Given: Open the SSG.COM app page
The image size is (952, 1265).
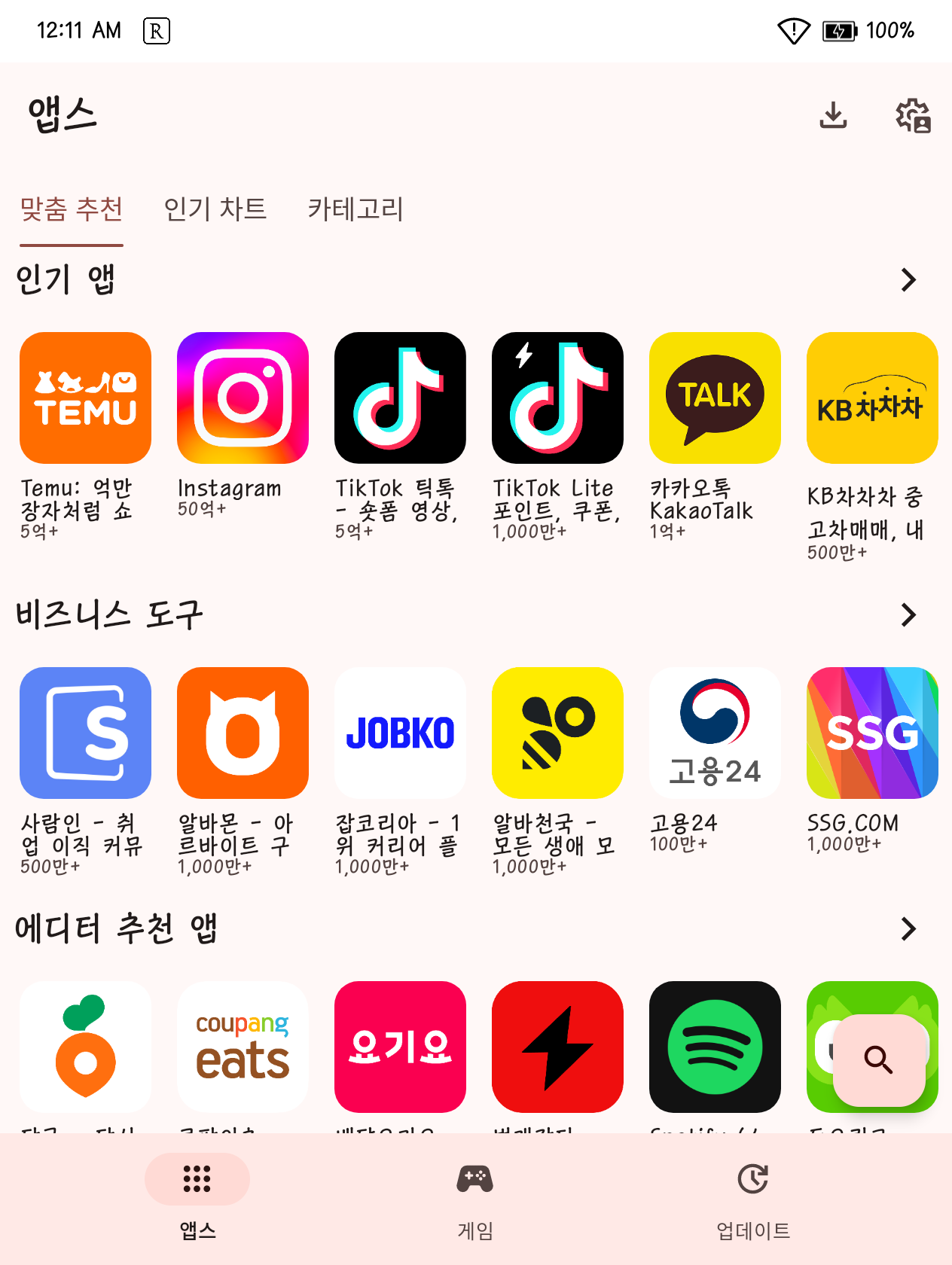Looking at the screenshot, I should [x=872, y=733].
